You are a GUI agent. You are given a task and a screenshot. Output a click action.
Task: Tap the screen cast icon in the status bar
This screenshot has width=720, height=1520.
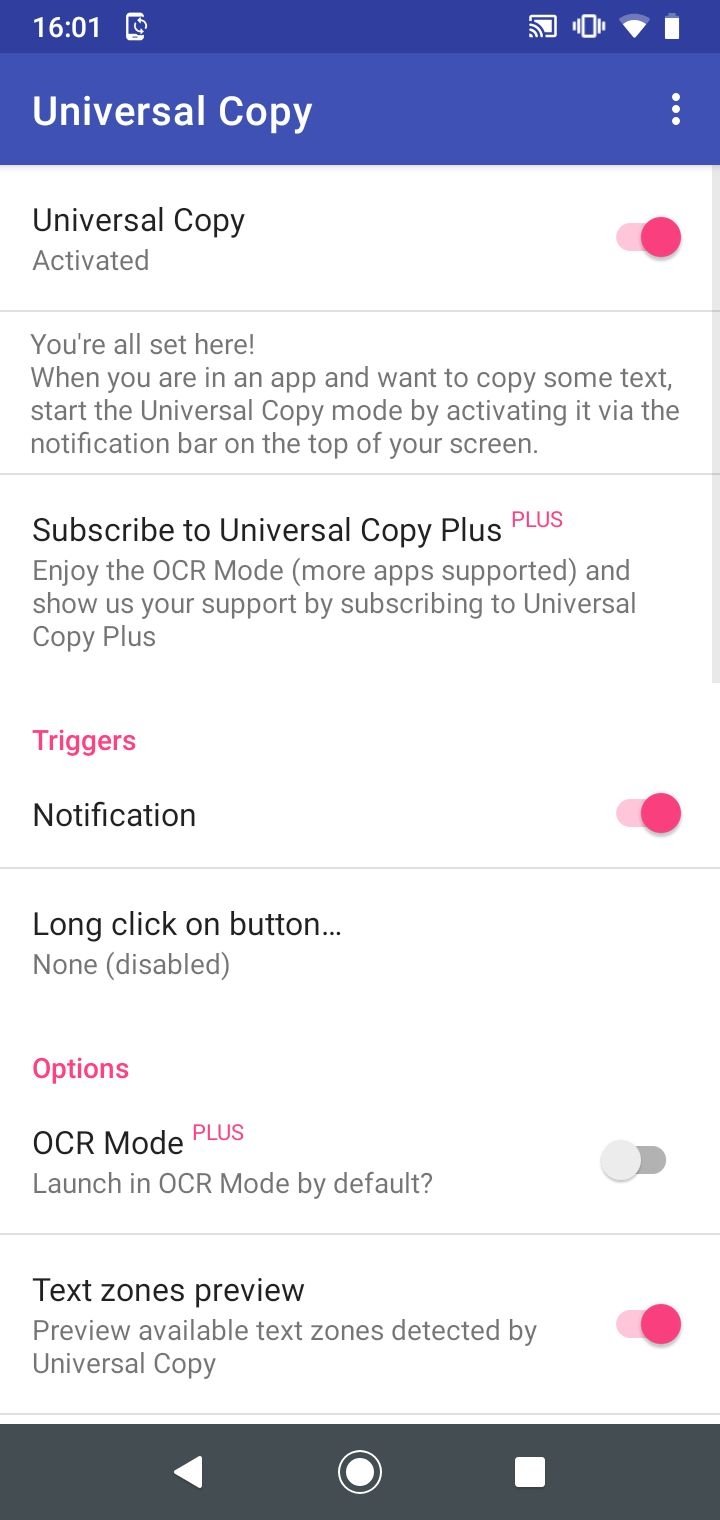pyautogui.click(x=541, y=26)
